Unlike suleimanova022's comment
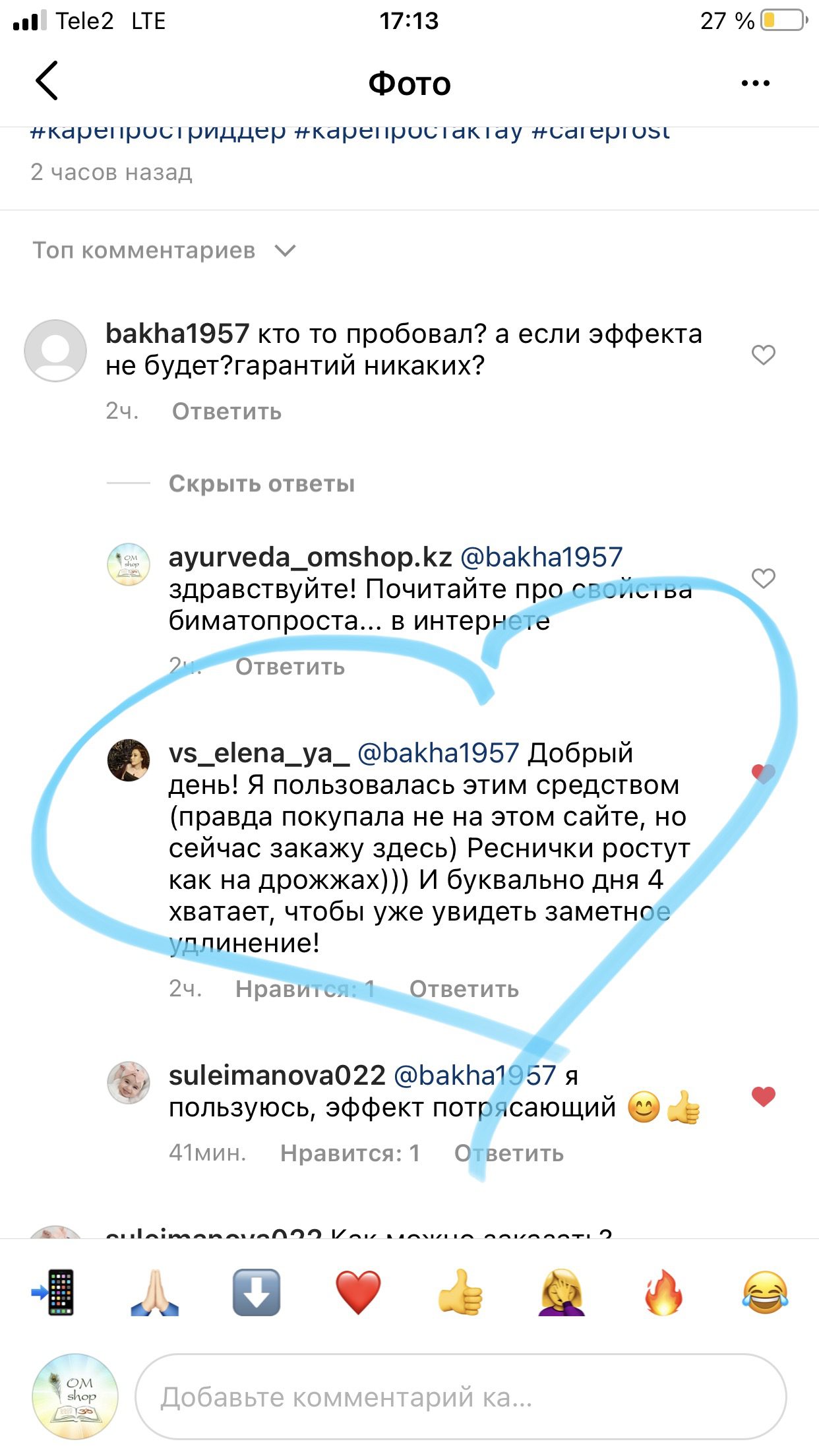 tap(763, 1097)
